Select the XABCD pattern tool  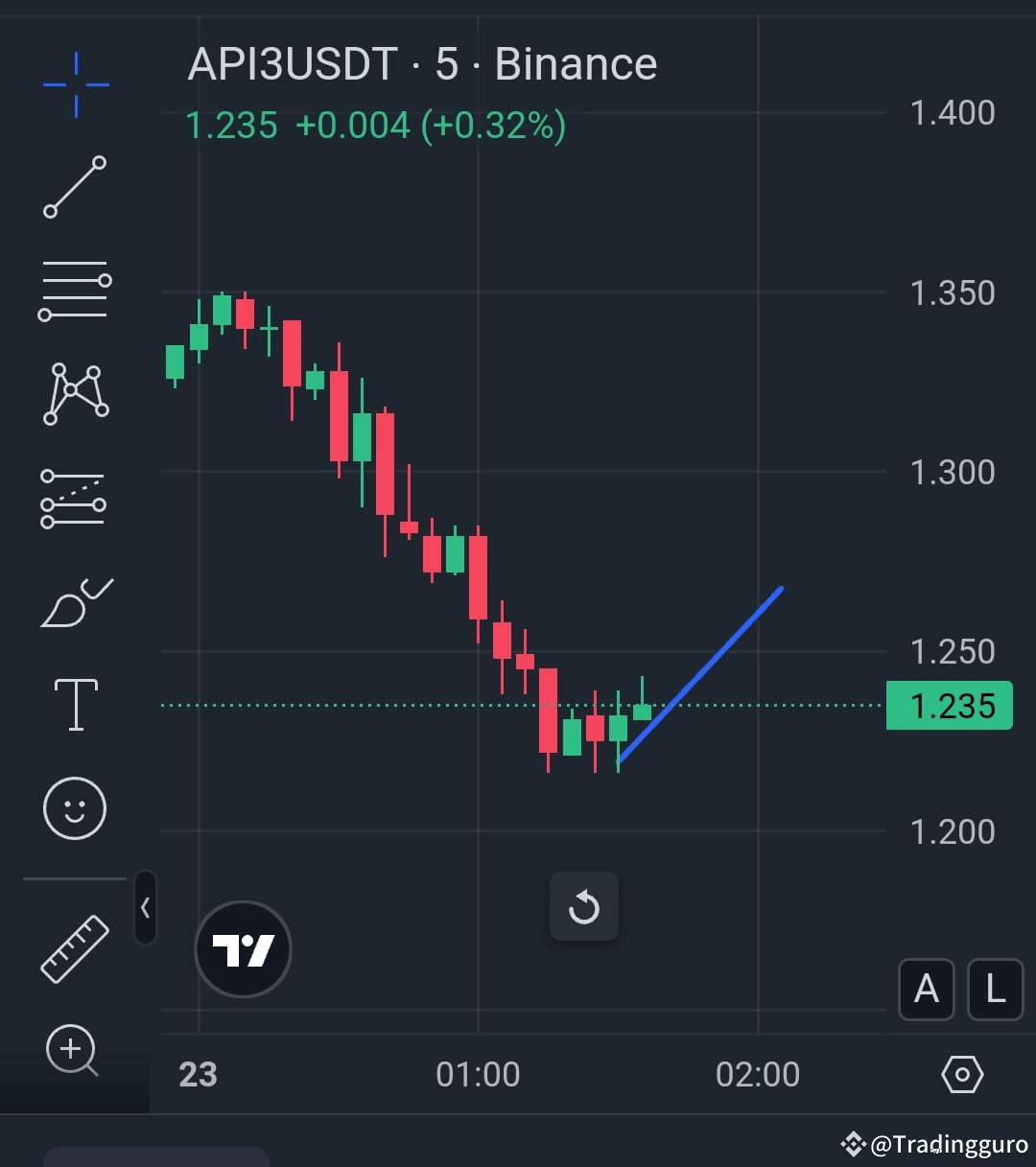click(75, 393)
